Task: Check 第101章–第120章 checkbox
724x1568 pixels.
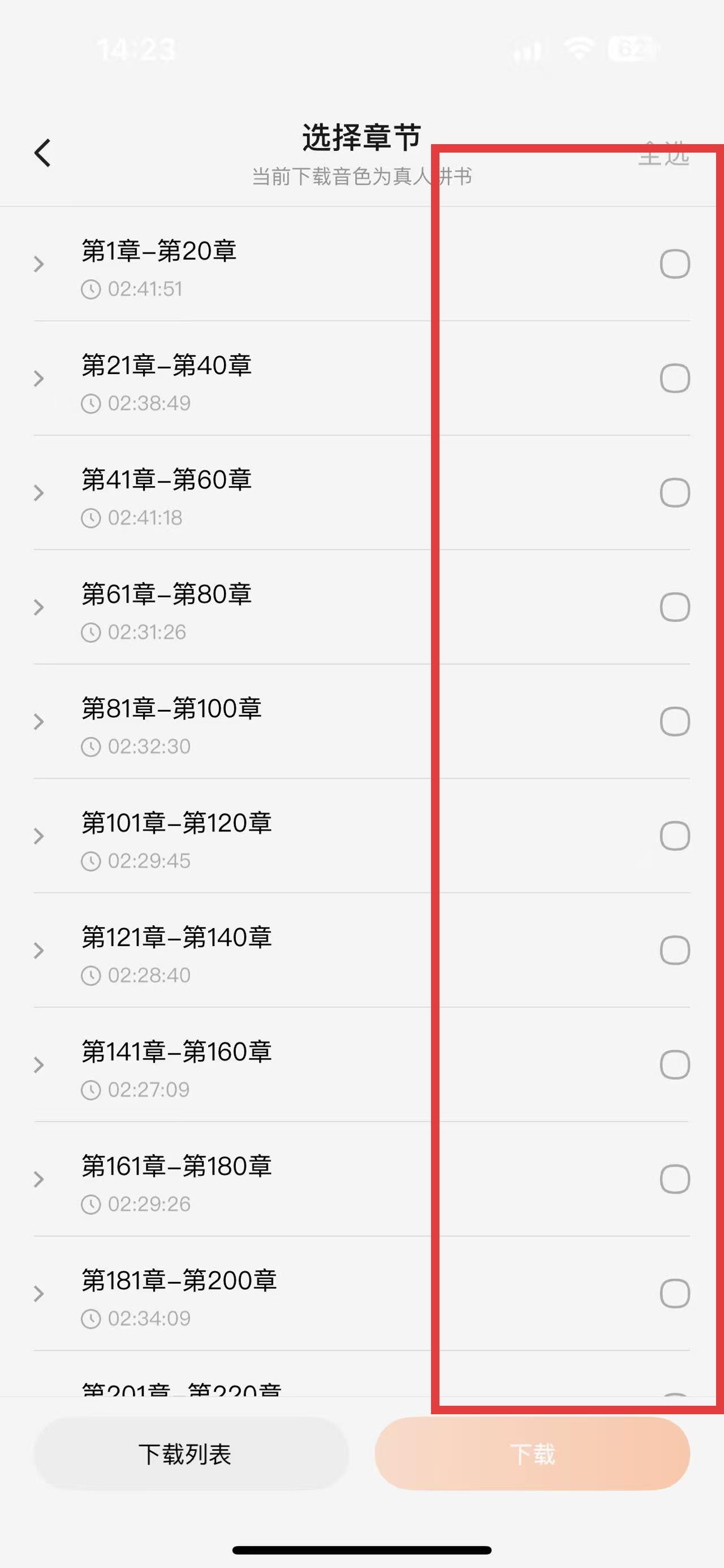Action: (675, 837)
